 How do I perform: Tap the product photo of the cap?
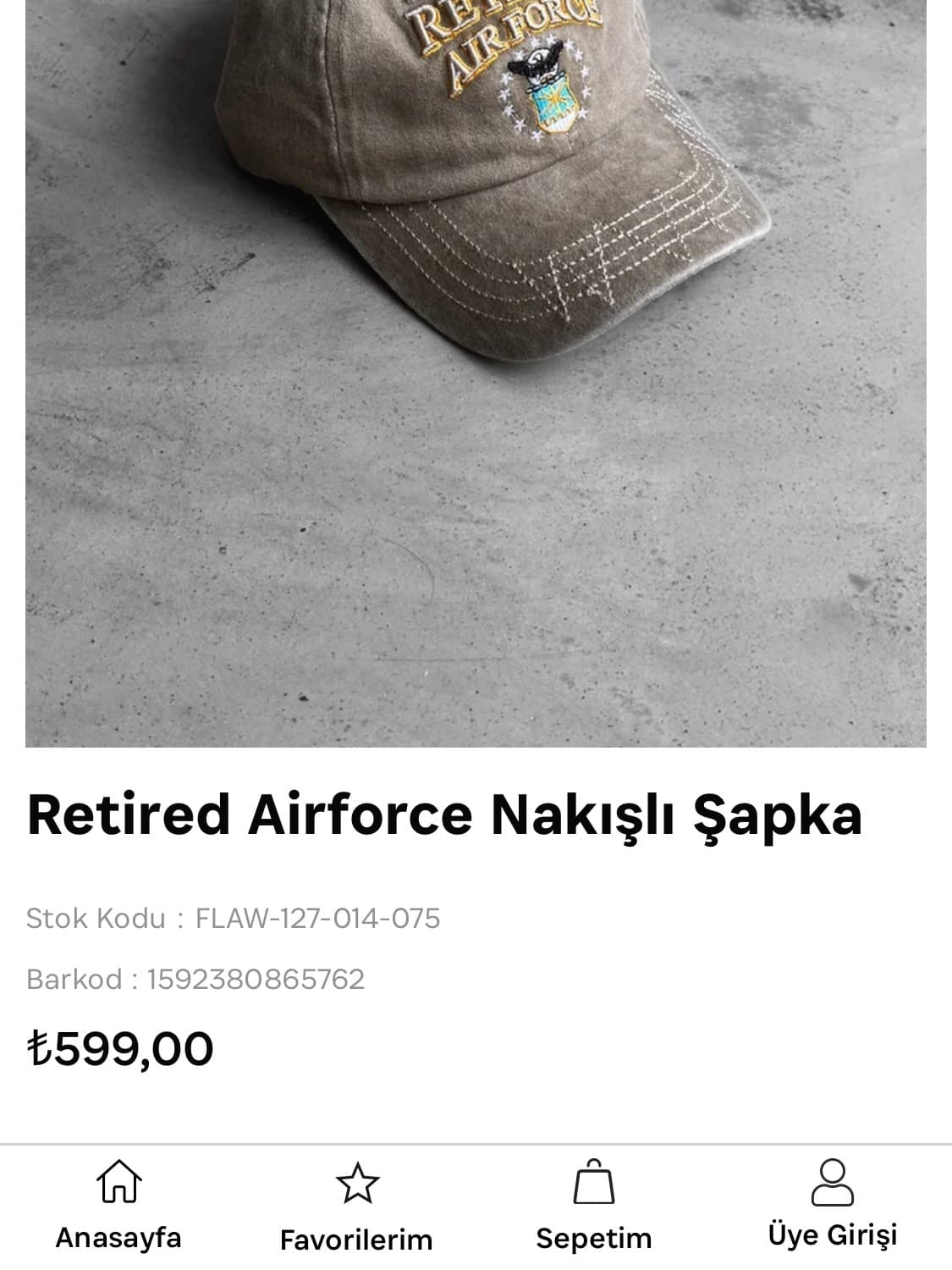pos(474,373)
